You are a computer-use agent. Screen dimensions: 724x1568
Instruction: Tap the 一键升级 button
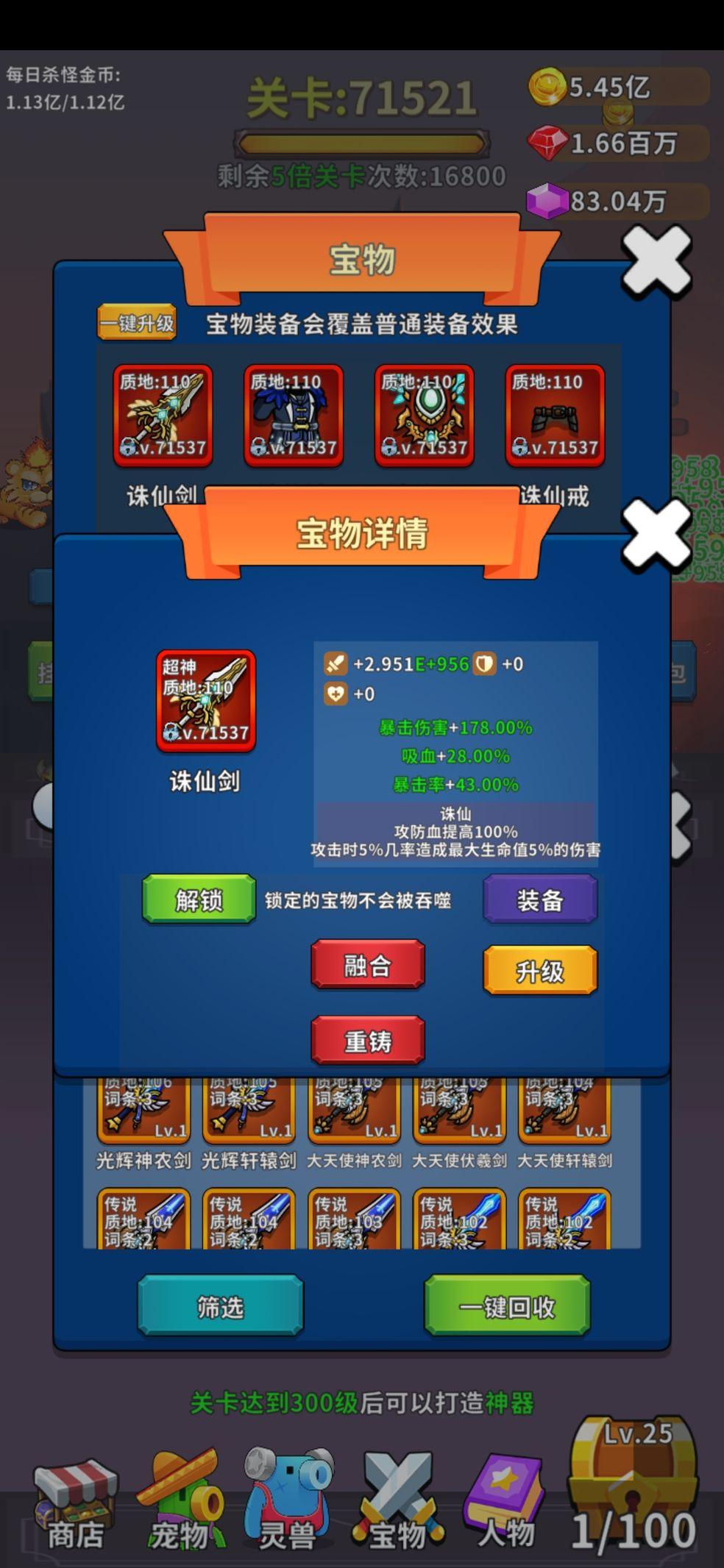(x=137, y=322)
